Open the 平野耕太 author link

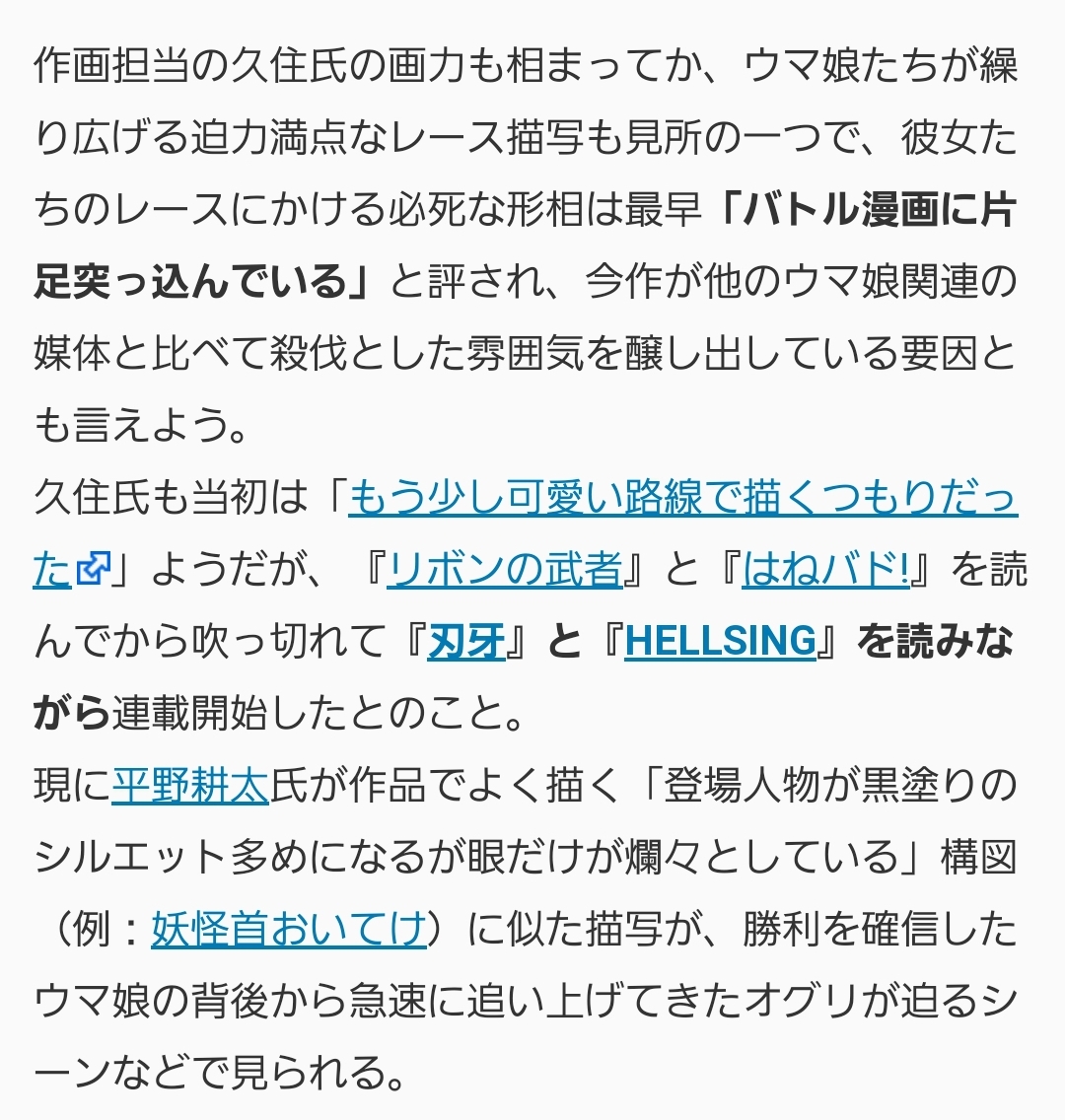pyautogui.click(x=190, y=787)
